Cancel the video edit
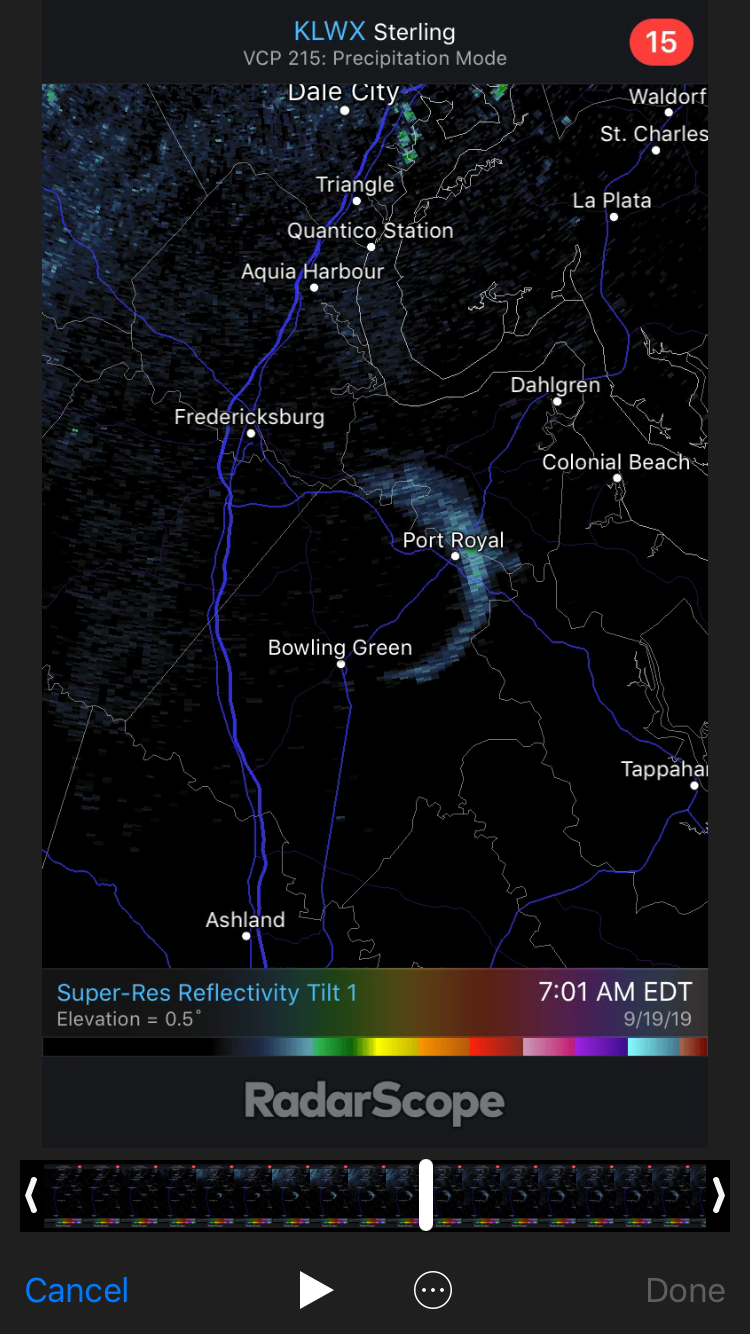The width and height of the screenshot is (750, 1334). pos(77,1290)
